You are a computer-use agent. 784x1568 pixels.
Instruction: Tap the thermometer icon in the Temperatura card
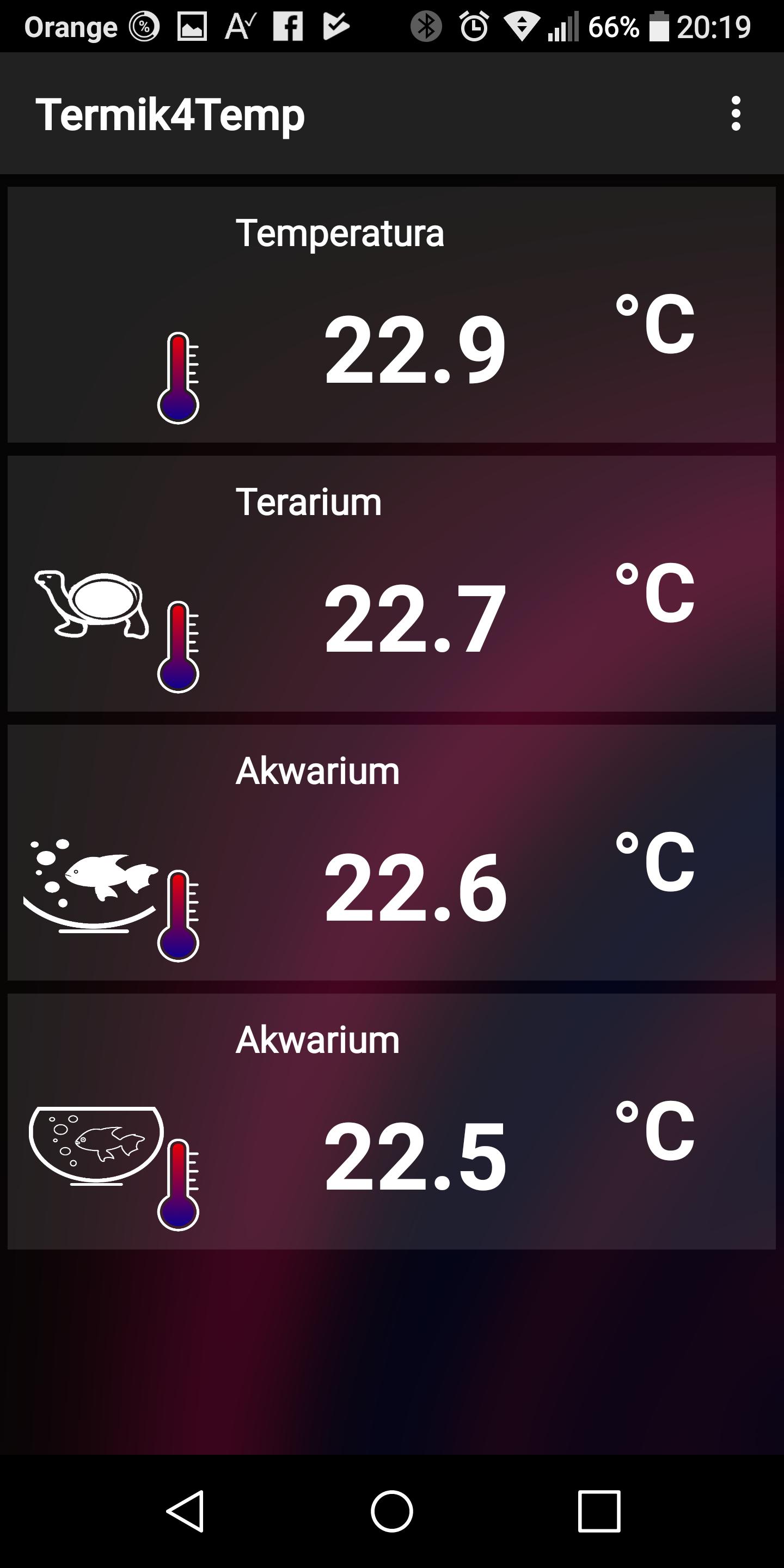180,377
